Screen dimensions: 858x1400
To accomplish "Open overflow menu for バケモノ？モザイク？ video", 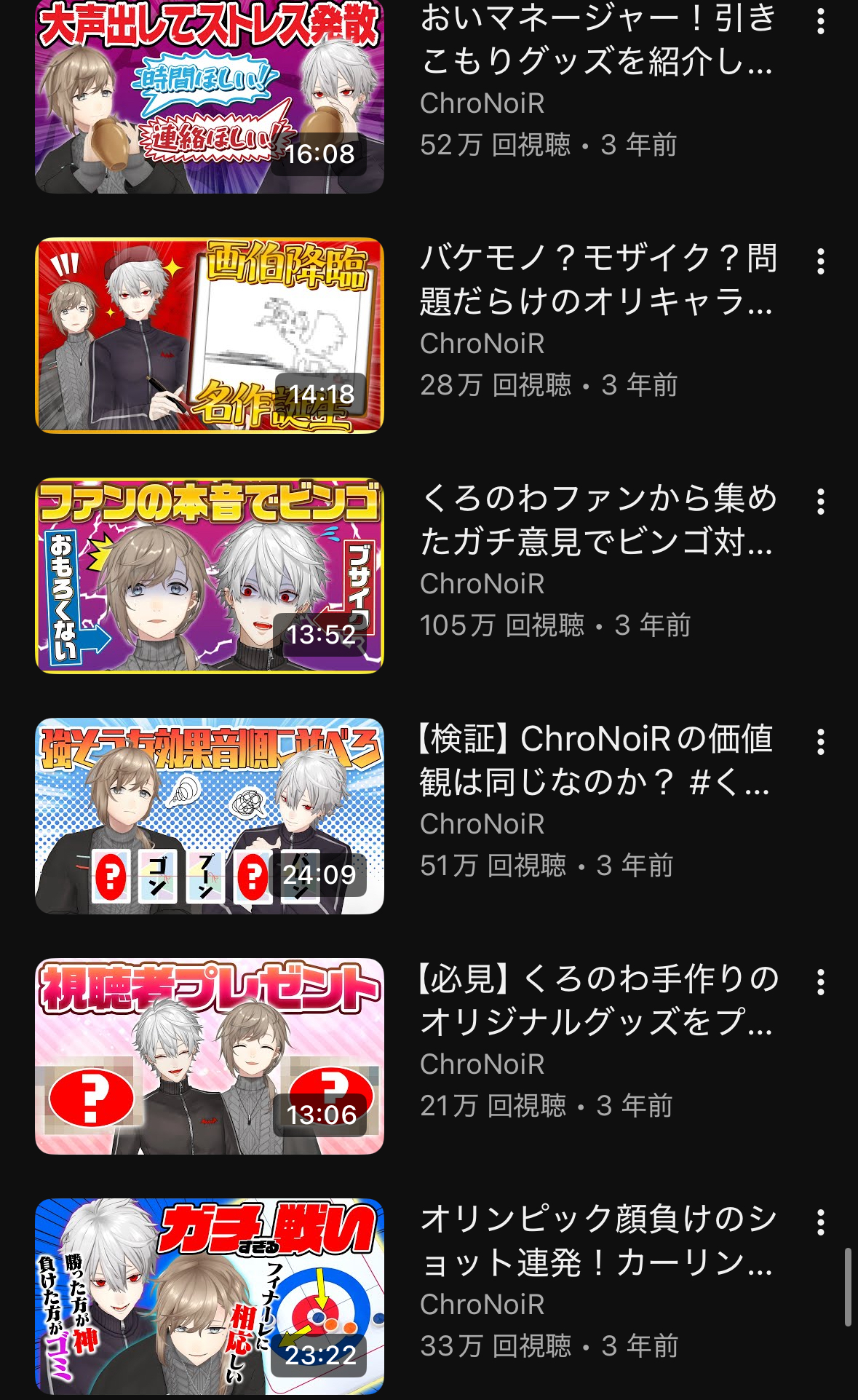I will [820, 261].
